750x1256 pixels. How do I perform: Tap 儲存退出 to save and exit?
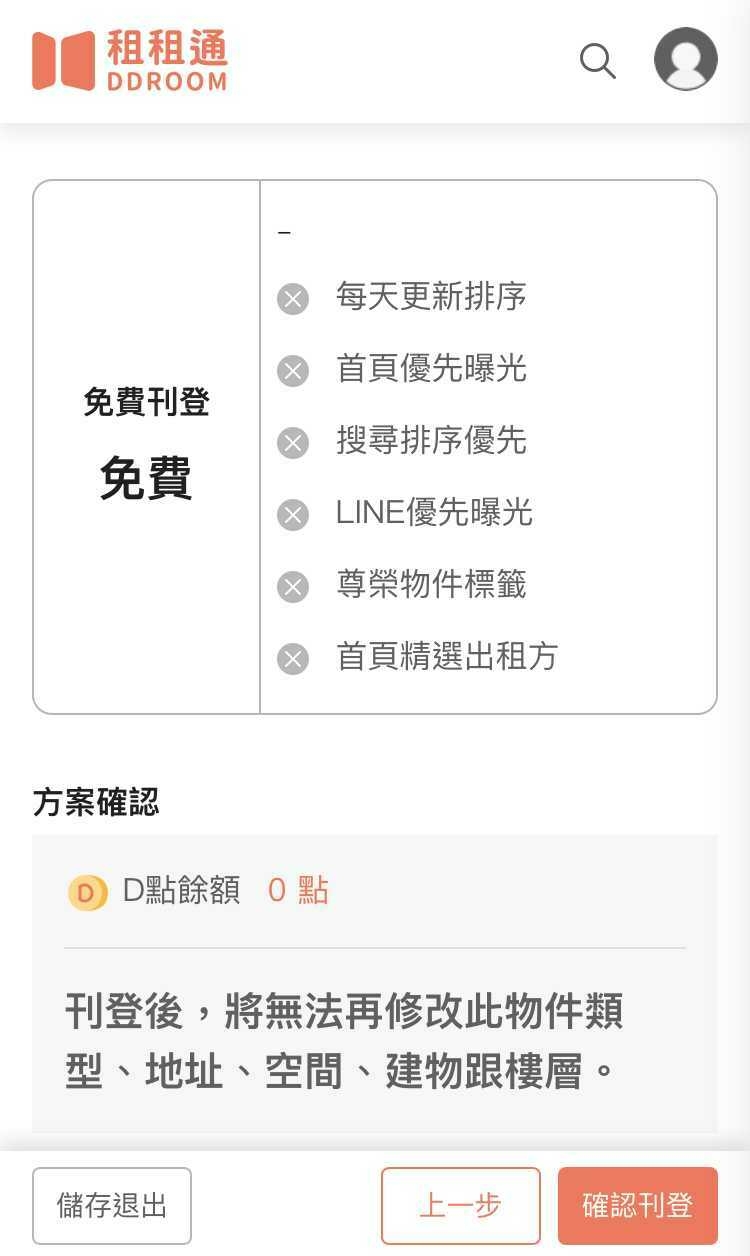click(x=112, y=1205)
